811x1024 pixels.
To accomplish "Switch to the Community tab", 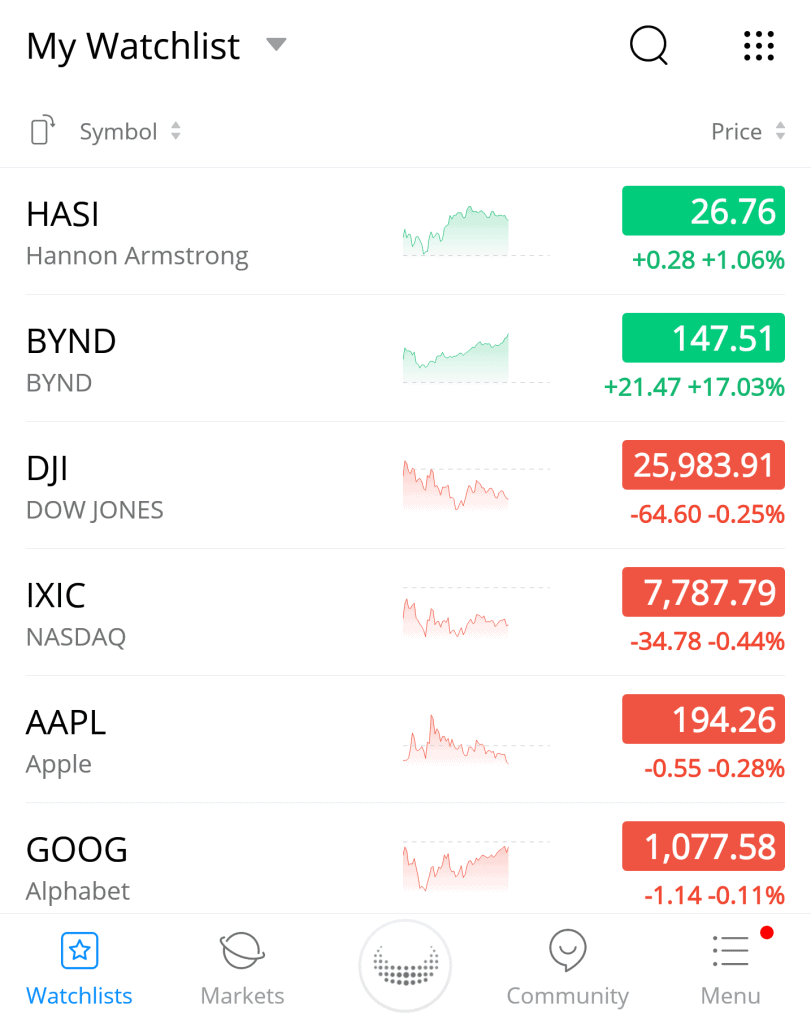I will [x=567, y=965].
